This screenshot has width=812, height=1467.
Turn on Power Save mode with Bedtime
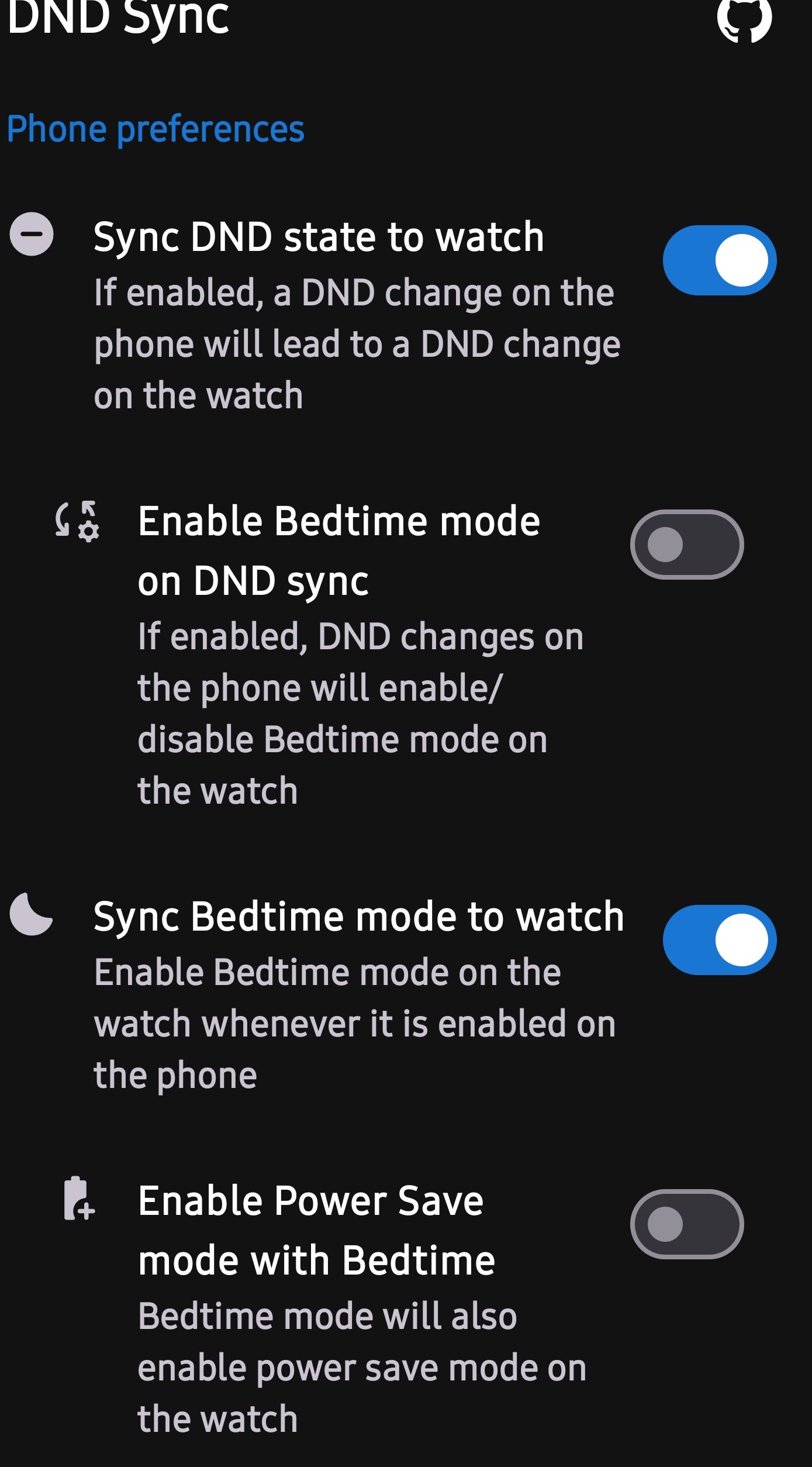click(686, 1224)
